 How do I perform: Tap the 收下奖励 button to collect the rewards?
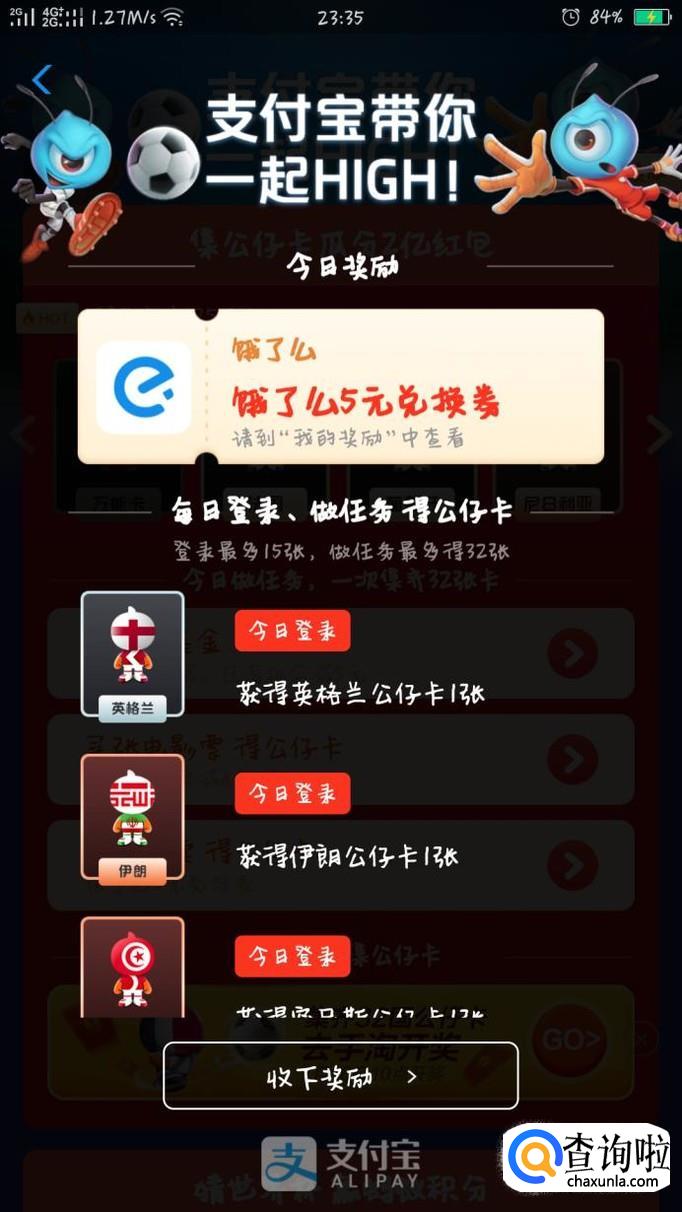click(340, 1076)
